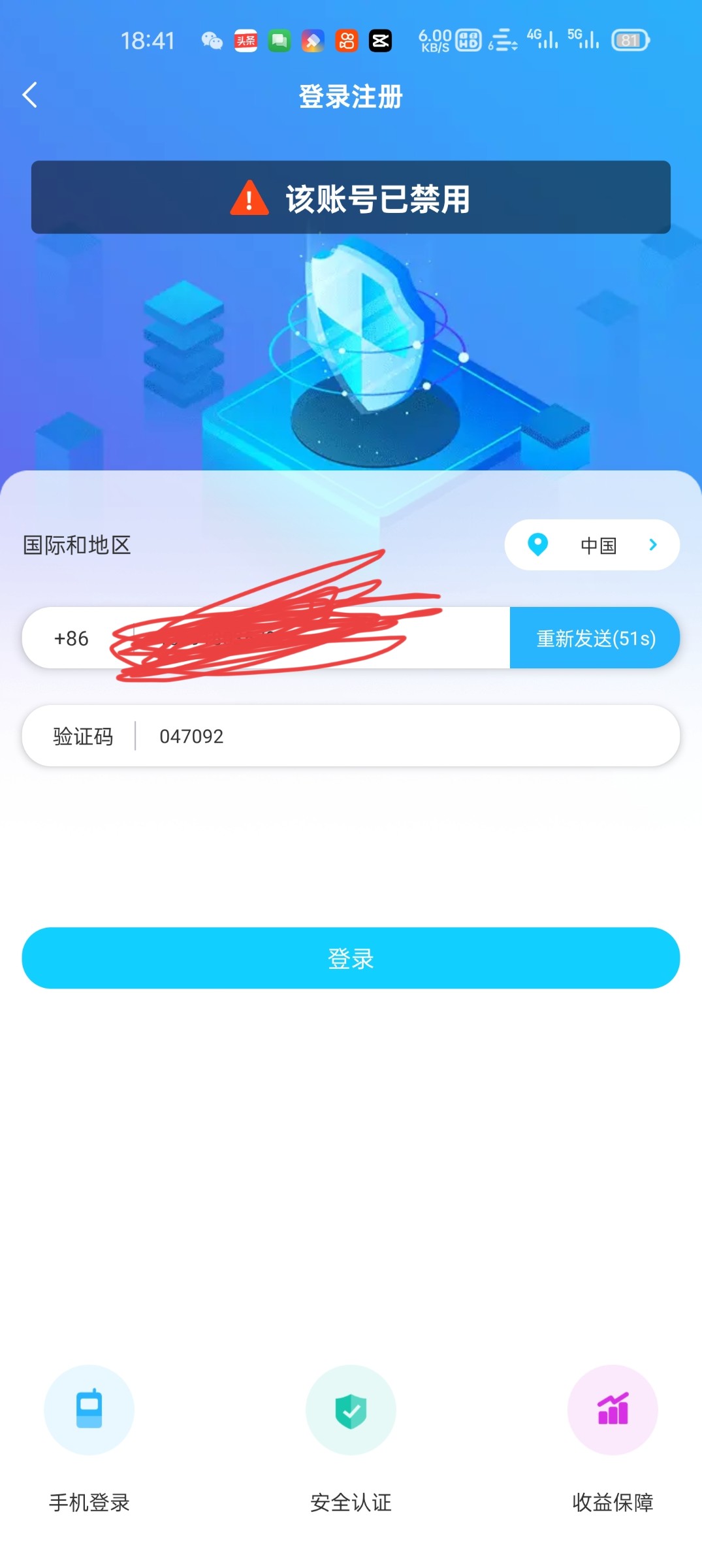The width and height of the screenshot is (702, 1568).
Task: Tap the 登录 login button
Action: [x=351, y=958]
